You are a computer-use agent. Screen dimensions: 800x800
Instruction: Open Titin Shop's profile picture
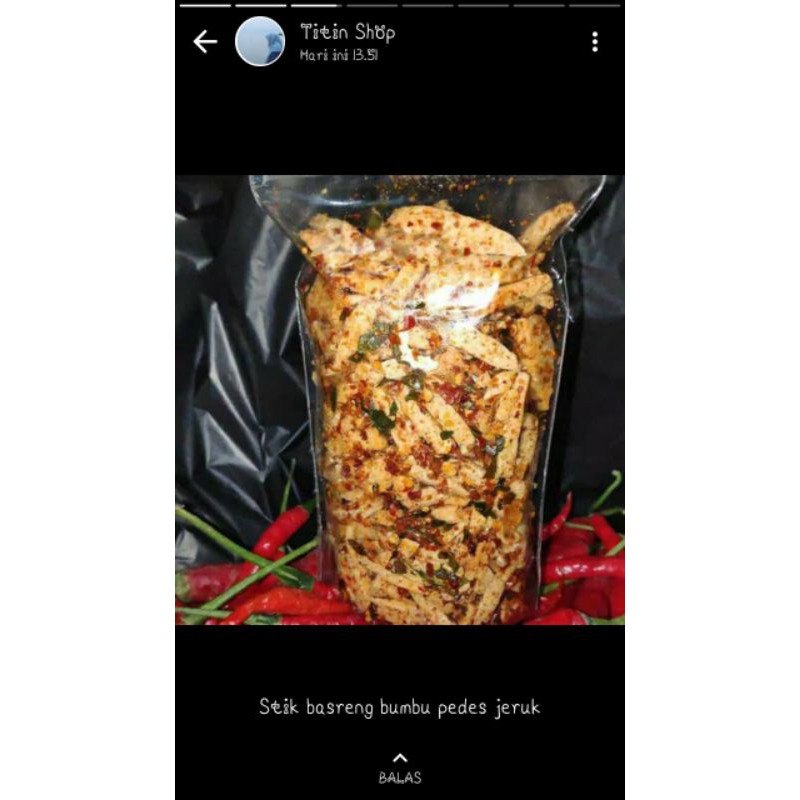pyautogui.click(x=260, y=41)
